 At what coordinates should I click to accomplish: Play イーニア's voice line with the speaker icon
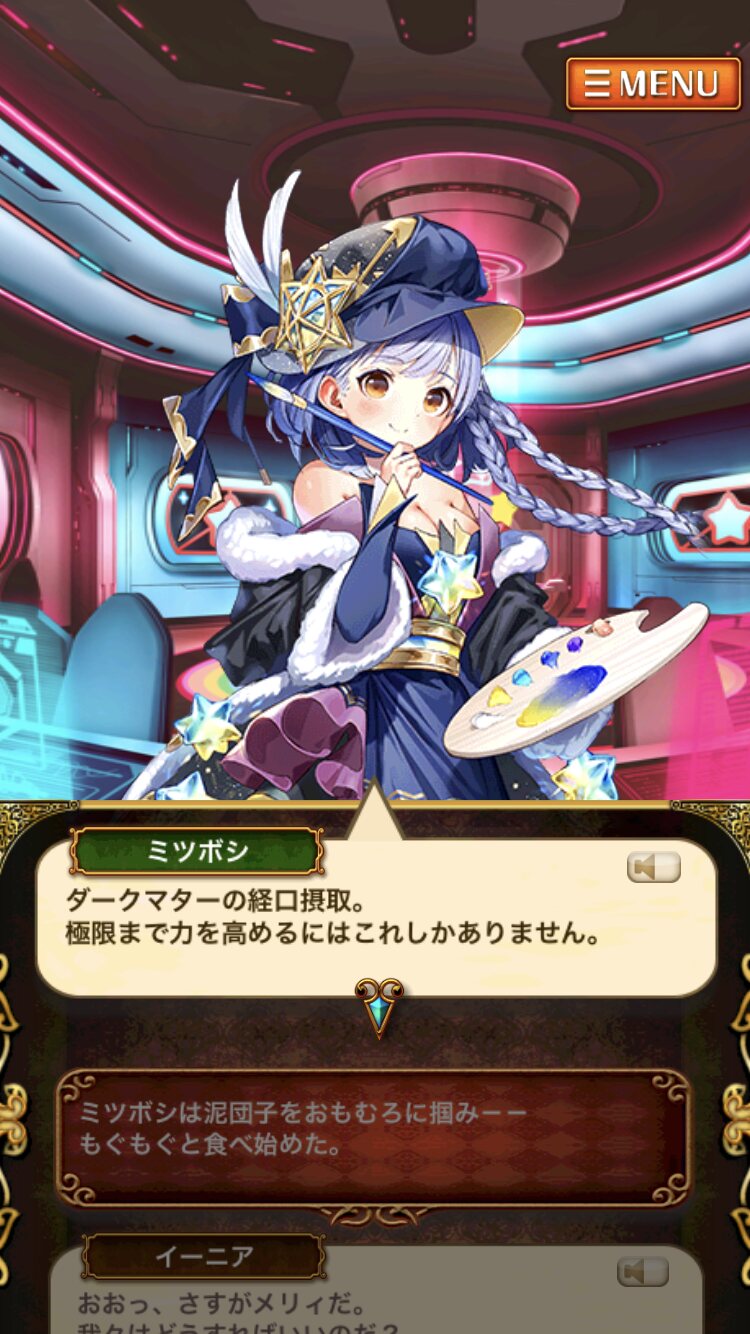pos(642,1272)
